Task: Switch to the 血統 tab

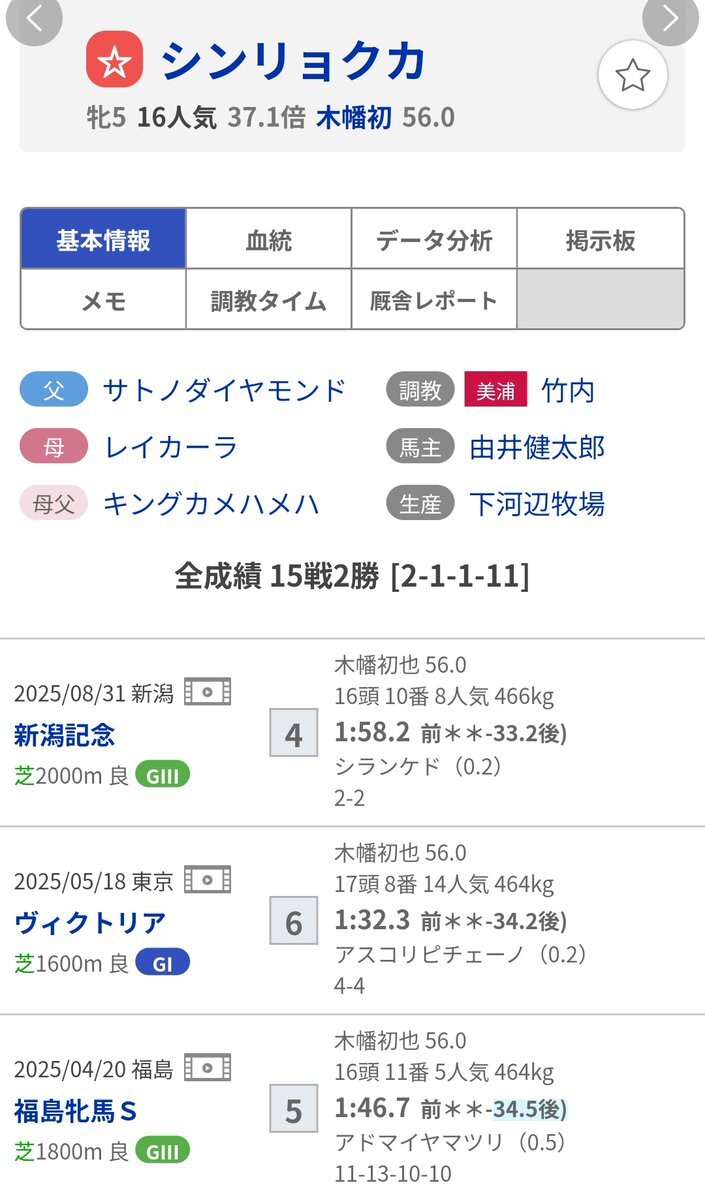Action: click(268, 240)
